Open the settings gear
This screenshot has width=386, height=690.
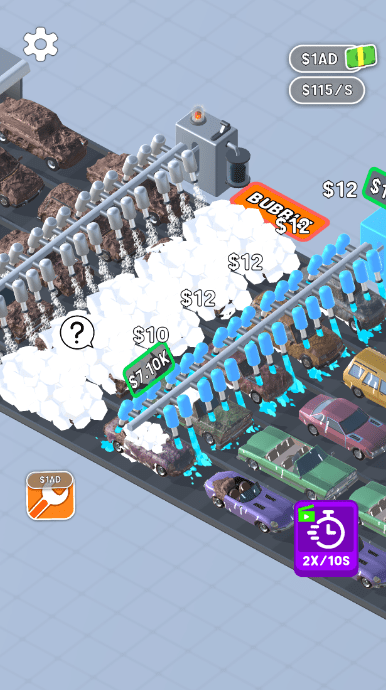pyautogui.click(x=40, y=44)
